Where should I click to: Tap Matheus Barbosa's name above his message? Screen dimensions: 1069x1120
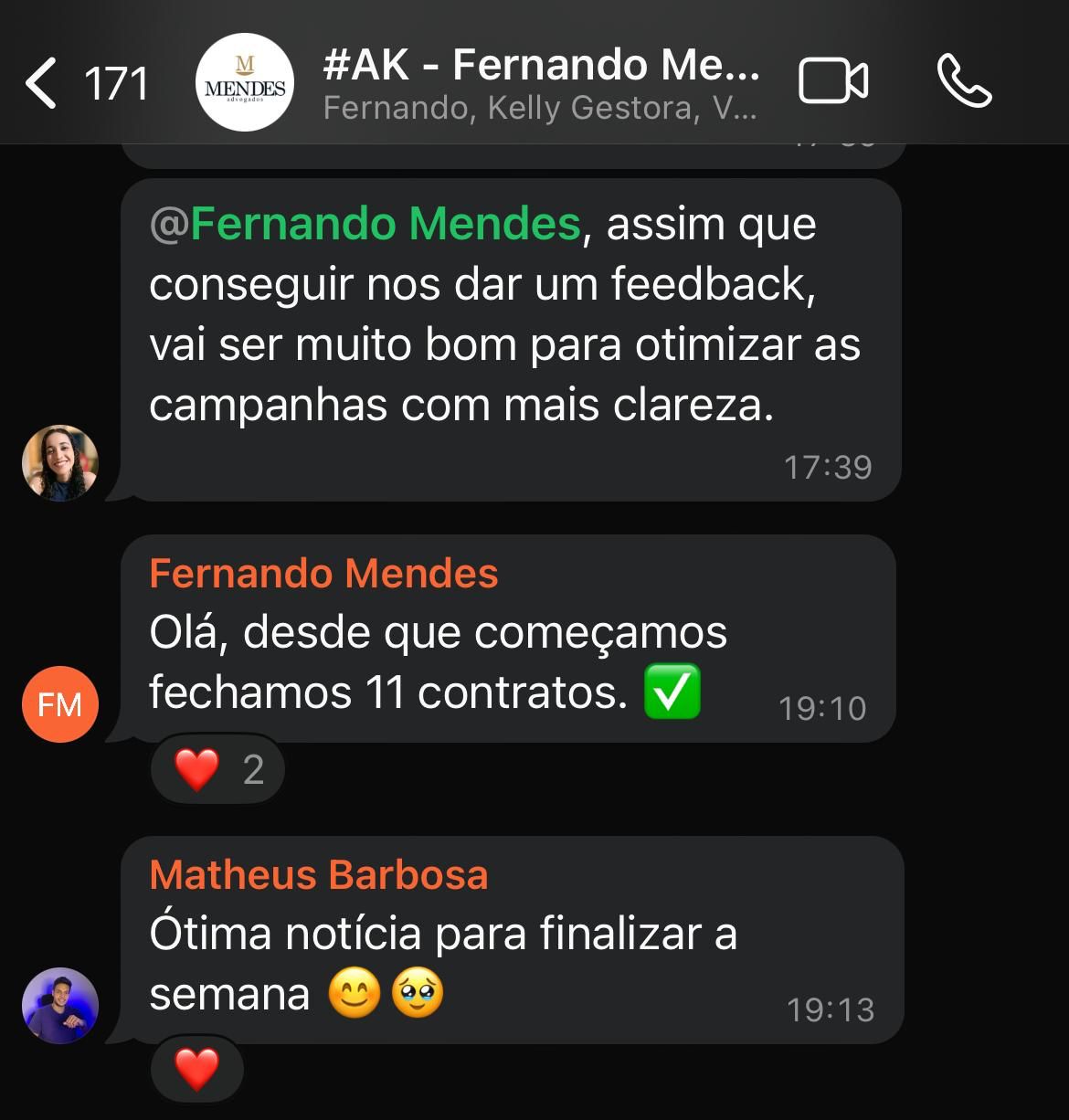tap(318, 874)
